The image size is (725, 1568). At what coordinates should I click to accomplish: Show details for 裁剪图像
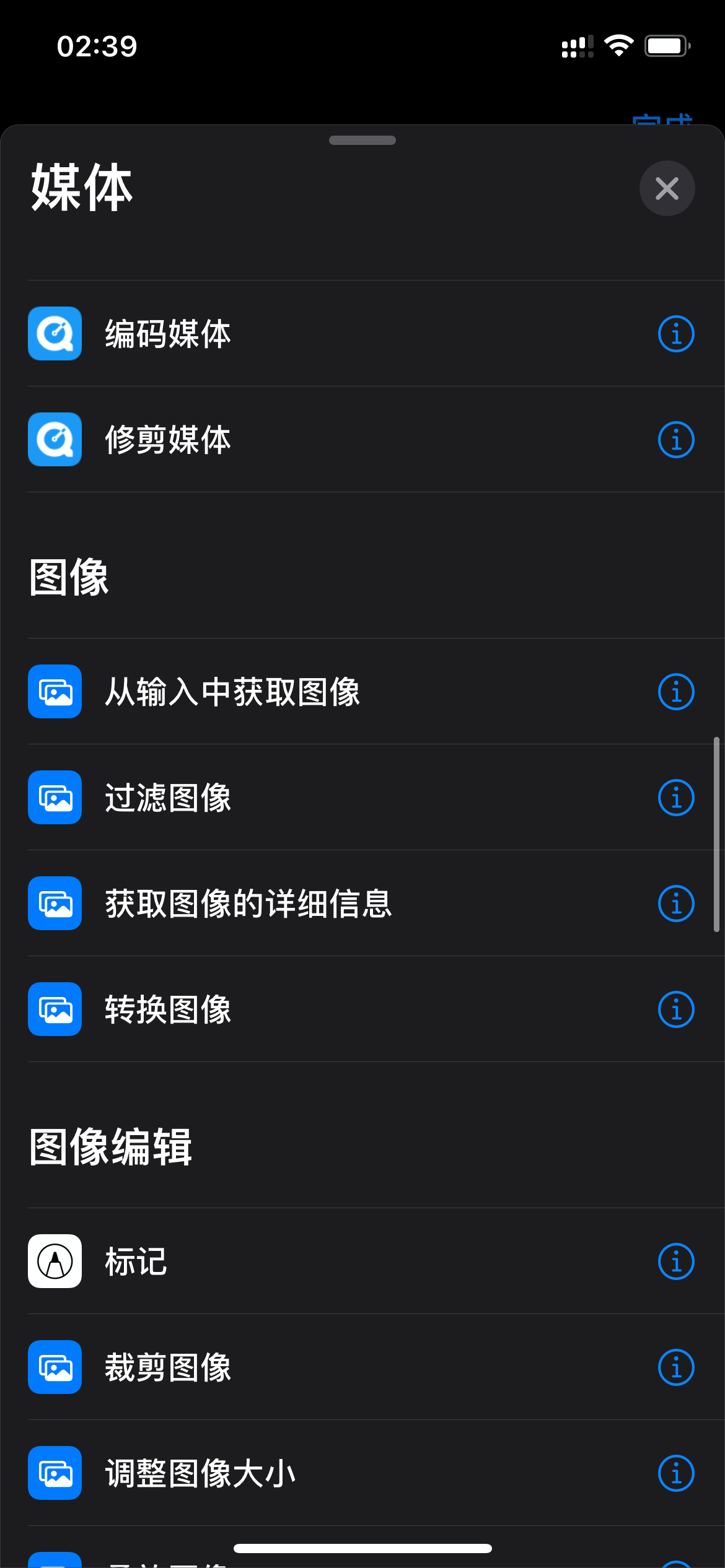[x=676, y=1367]
